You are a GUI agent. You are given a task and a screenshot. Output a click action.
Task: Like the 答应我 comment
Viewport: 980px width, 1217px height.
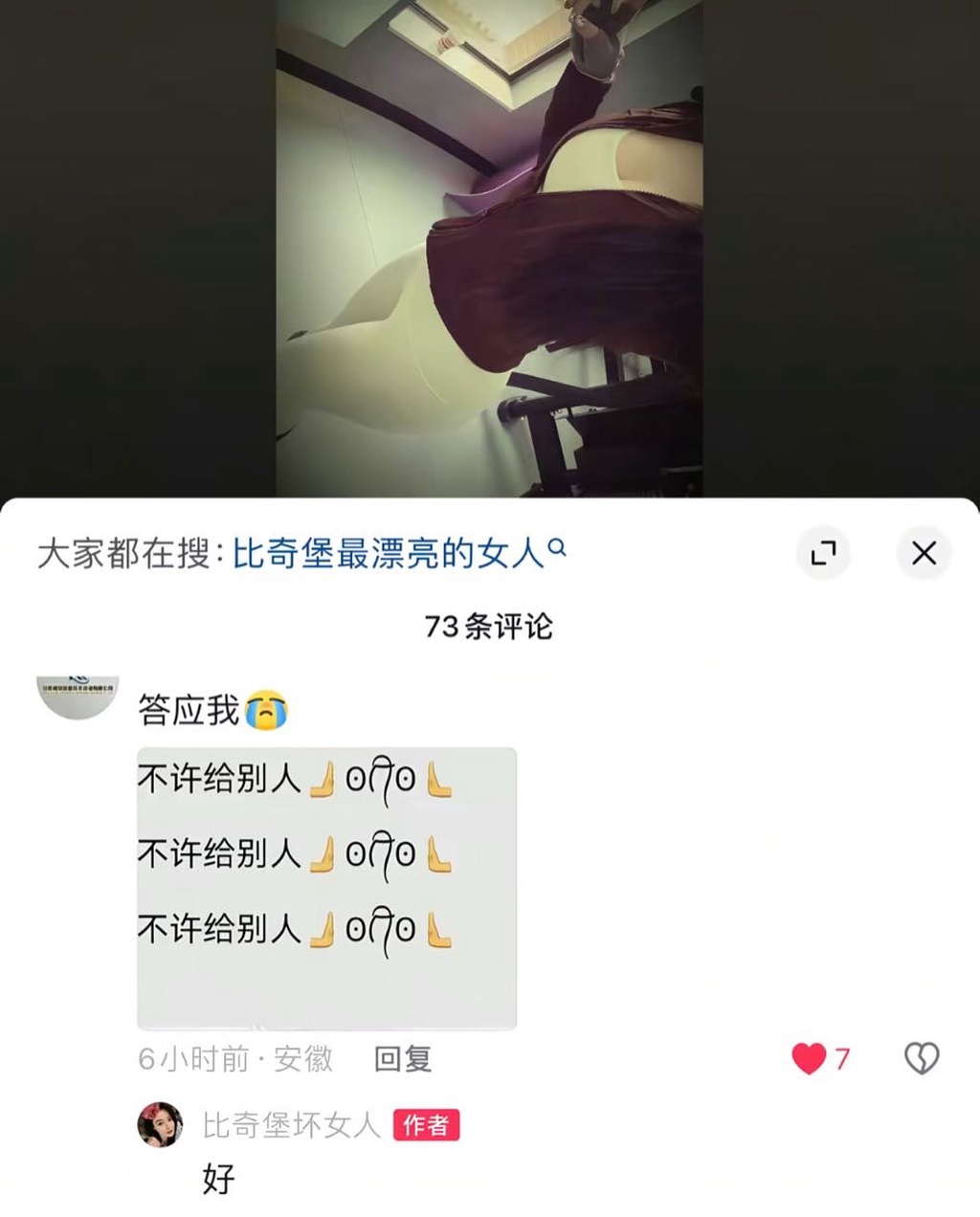[x=809, y=1058]
